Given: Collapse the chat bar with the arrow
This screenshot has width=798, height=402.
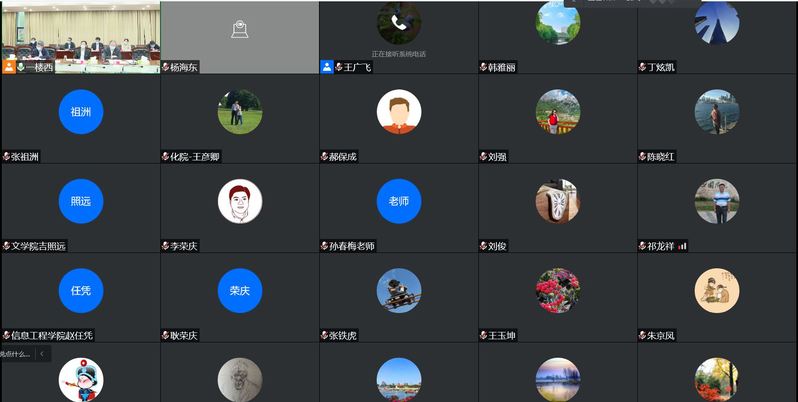Looking at the screenshot, I should pos(42,354).
